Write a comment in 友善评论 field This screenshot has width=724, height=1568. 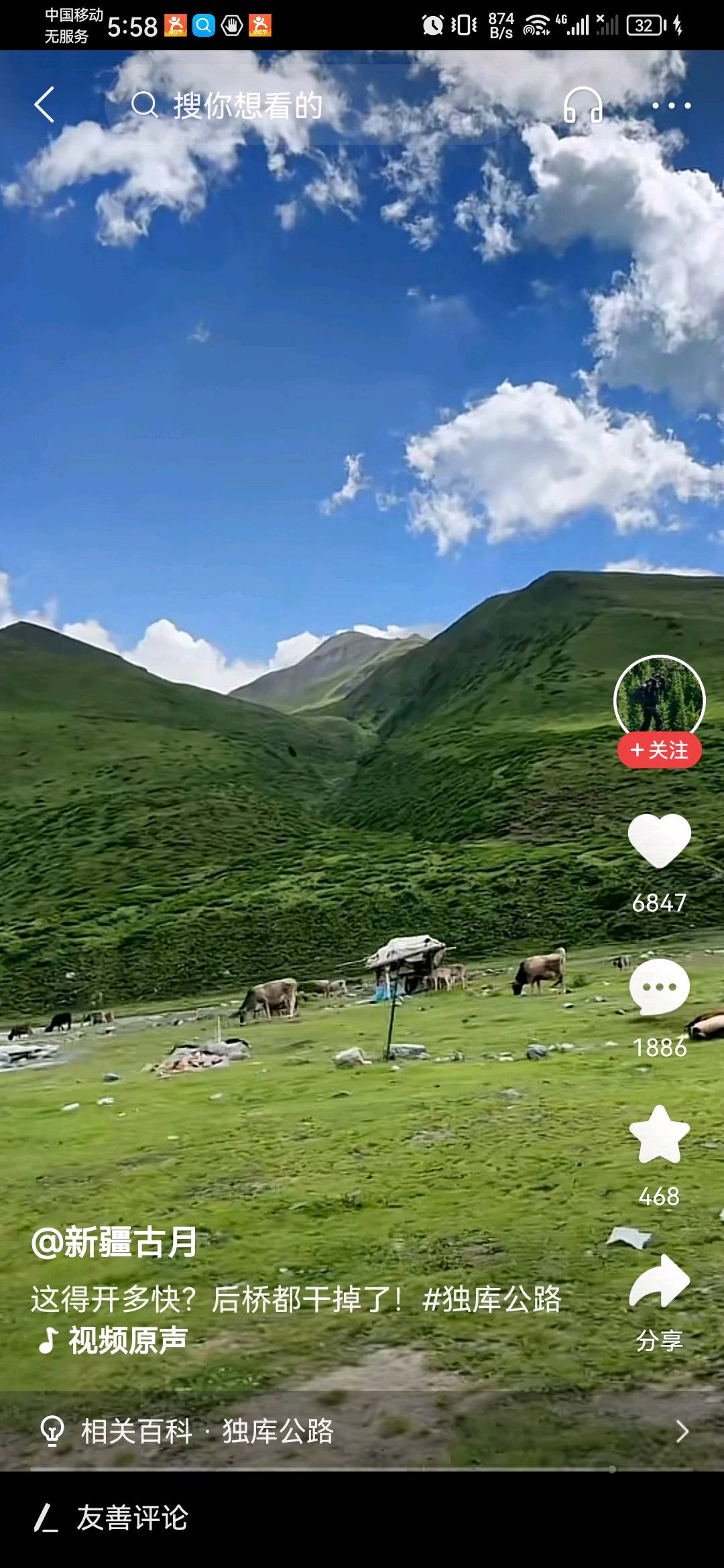click(x=268, y=1518)
